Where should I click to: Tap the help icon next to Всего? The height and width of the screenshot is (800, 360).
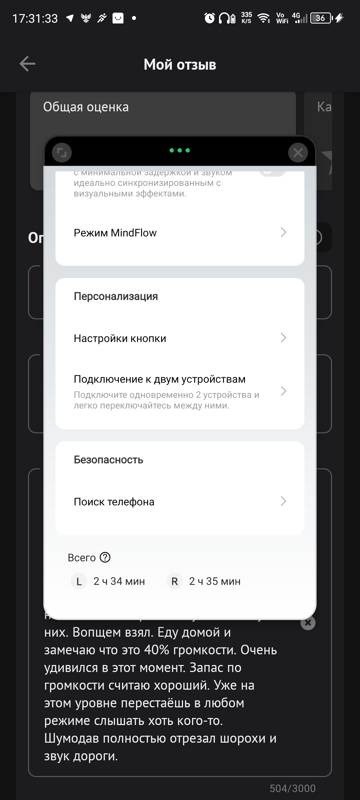coord(105,558)
